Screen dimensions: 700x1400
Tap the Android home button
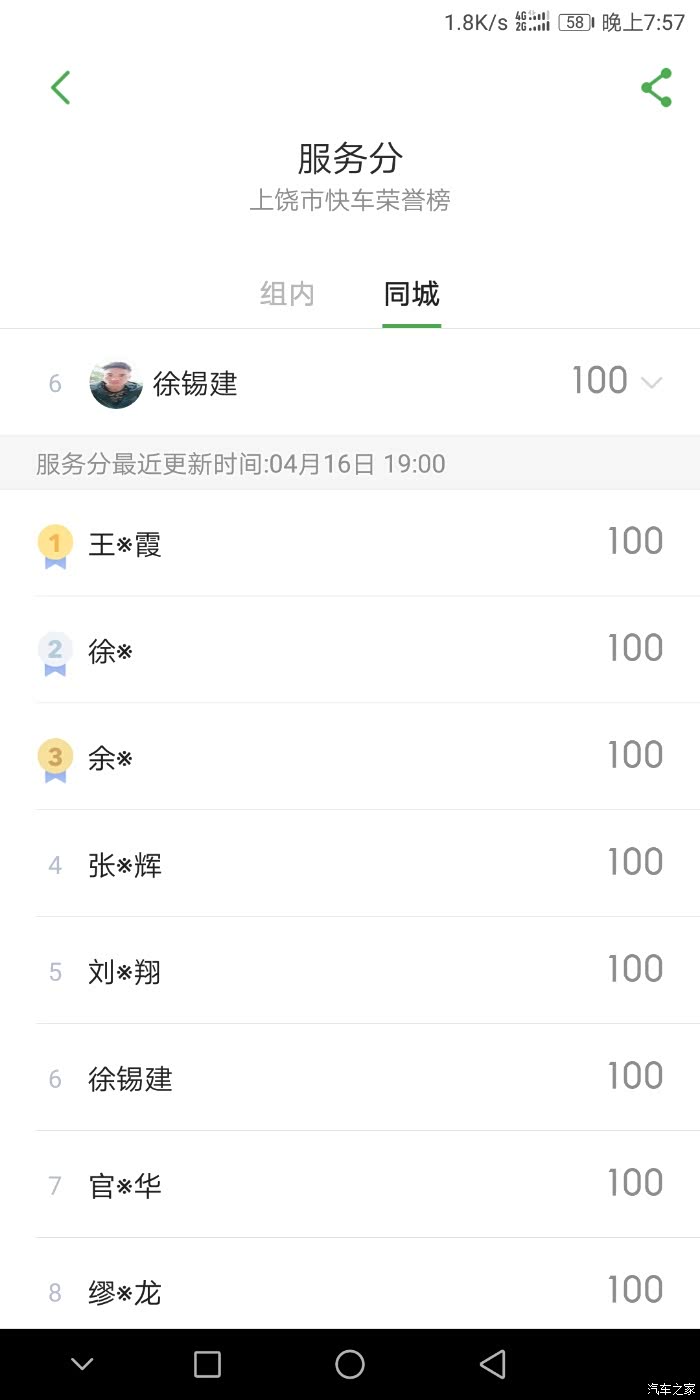coord(350,1364)
